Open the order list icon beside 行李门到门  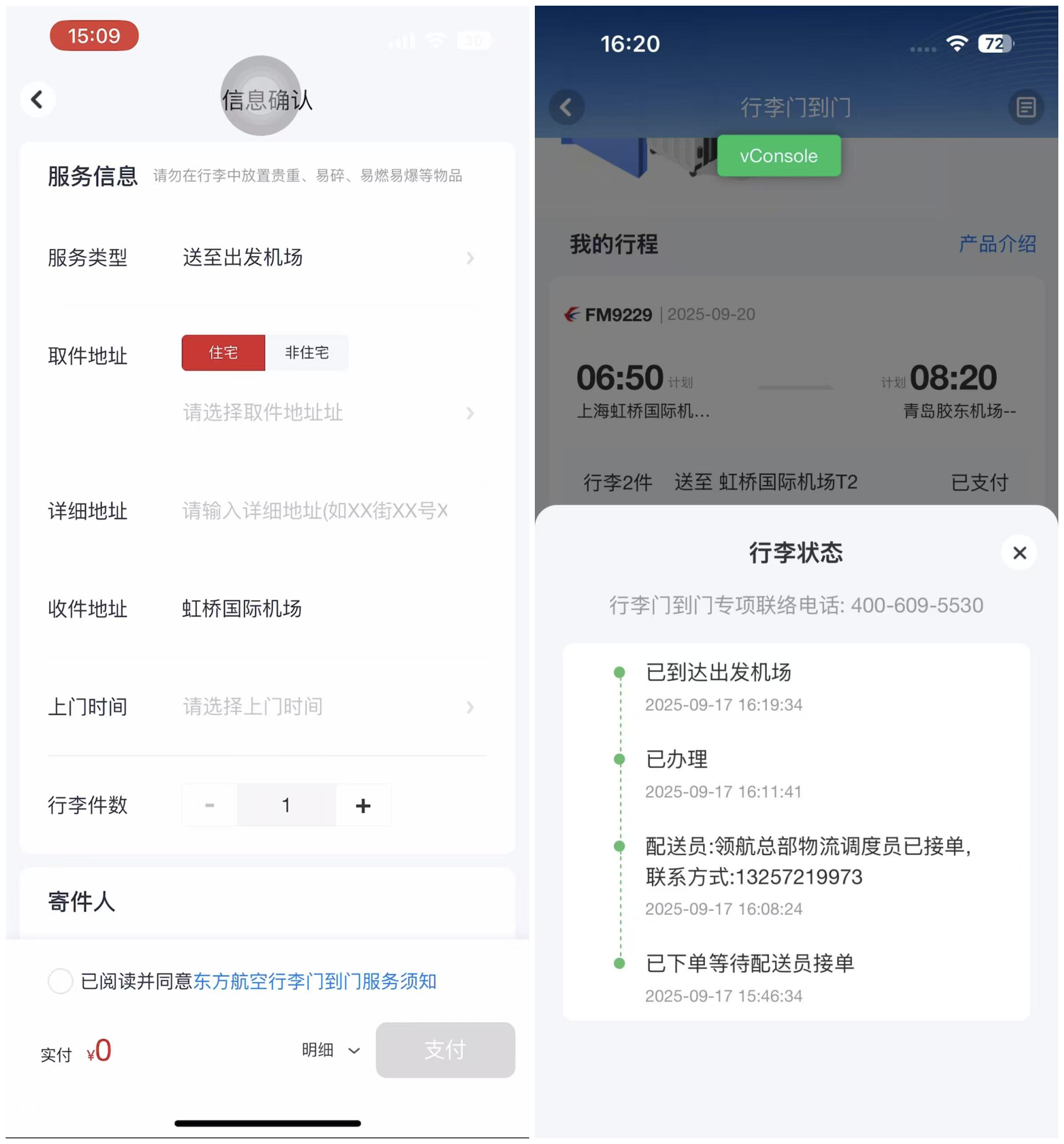click(x=1025, y=108)
